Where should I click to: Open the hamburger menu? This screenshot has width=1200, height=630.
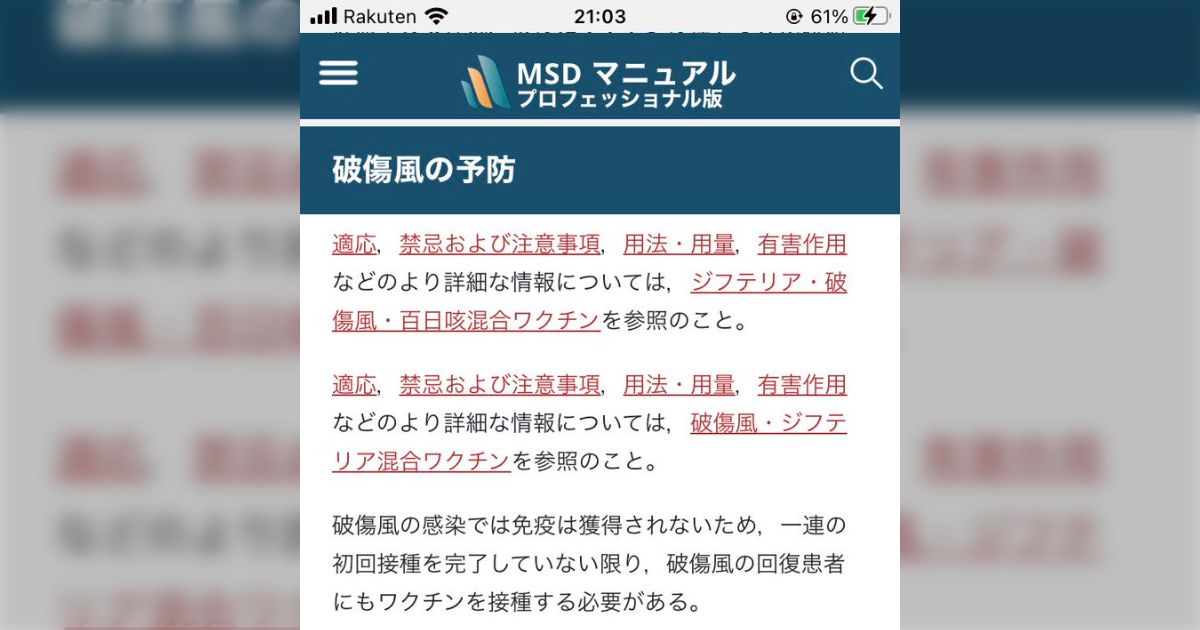338,73
